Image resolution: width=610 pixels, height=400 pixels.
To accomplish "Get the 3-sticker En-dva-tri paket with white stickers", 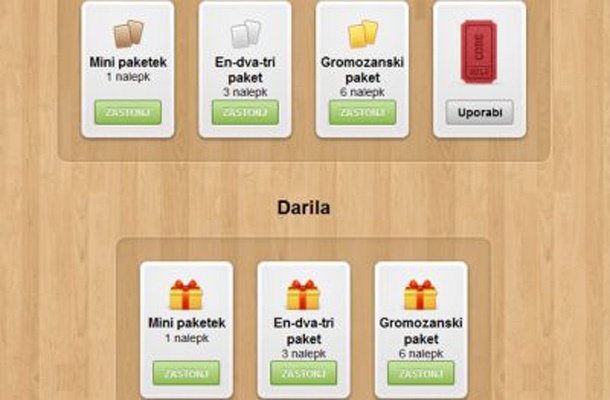I will point(245,112).
